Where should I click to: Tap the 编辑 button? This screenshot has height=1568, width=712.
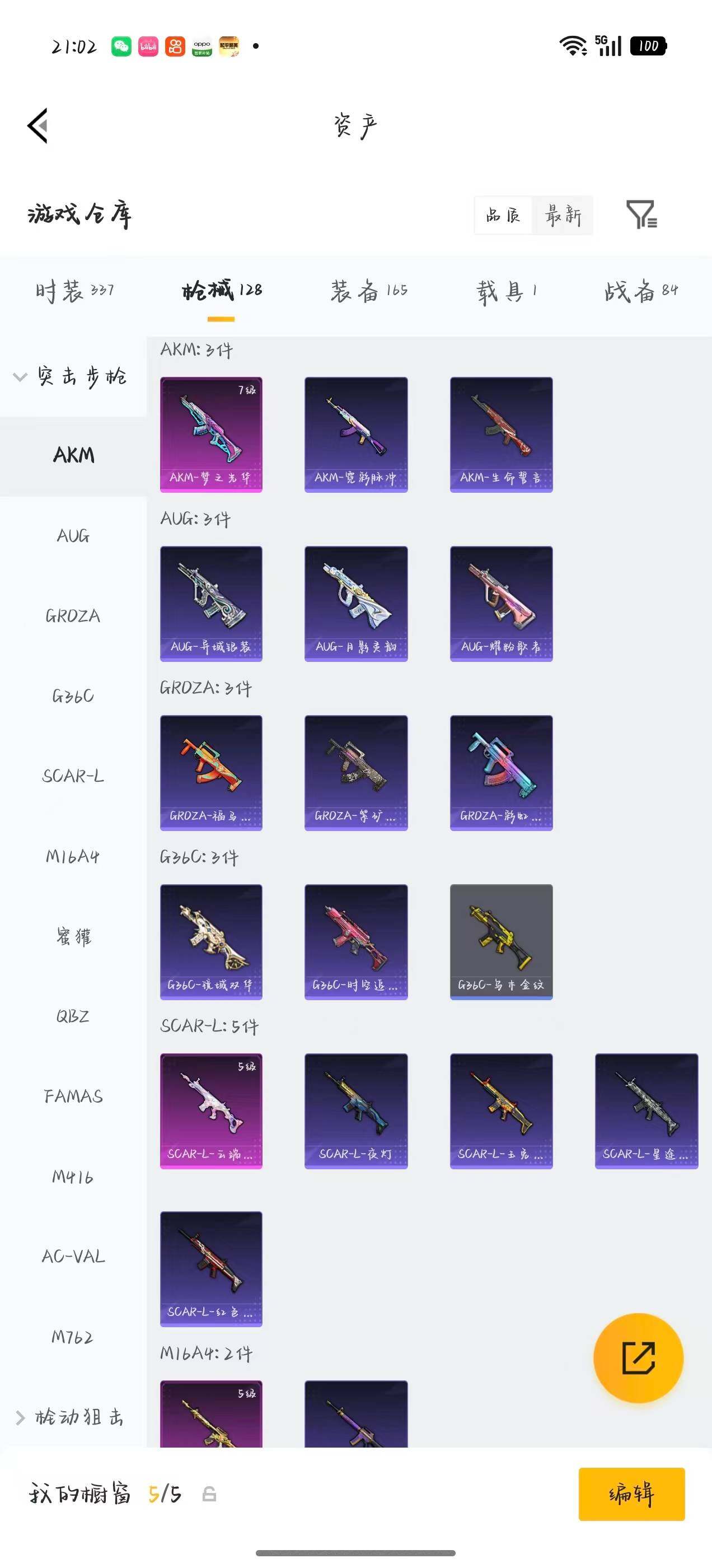pyautogui.click(x=631, y=1494)
